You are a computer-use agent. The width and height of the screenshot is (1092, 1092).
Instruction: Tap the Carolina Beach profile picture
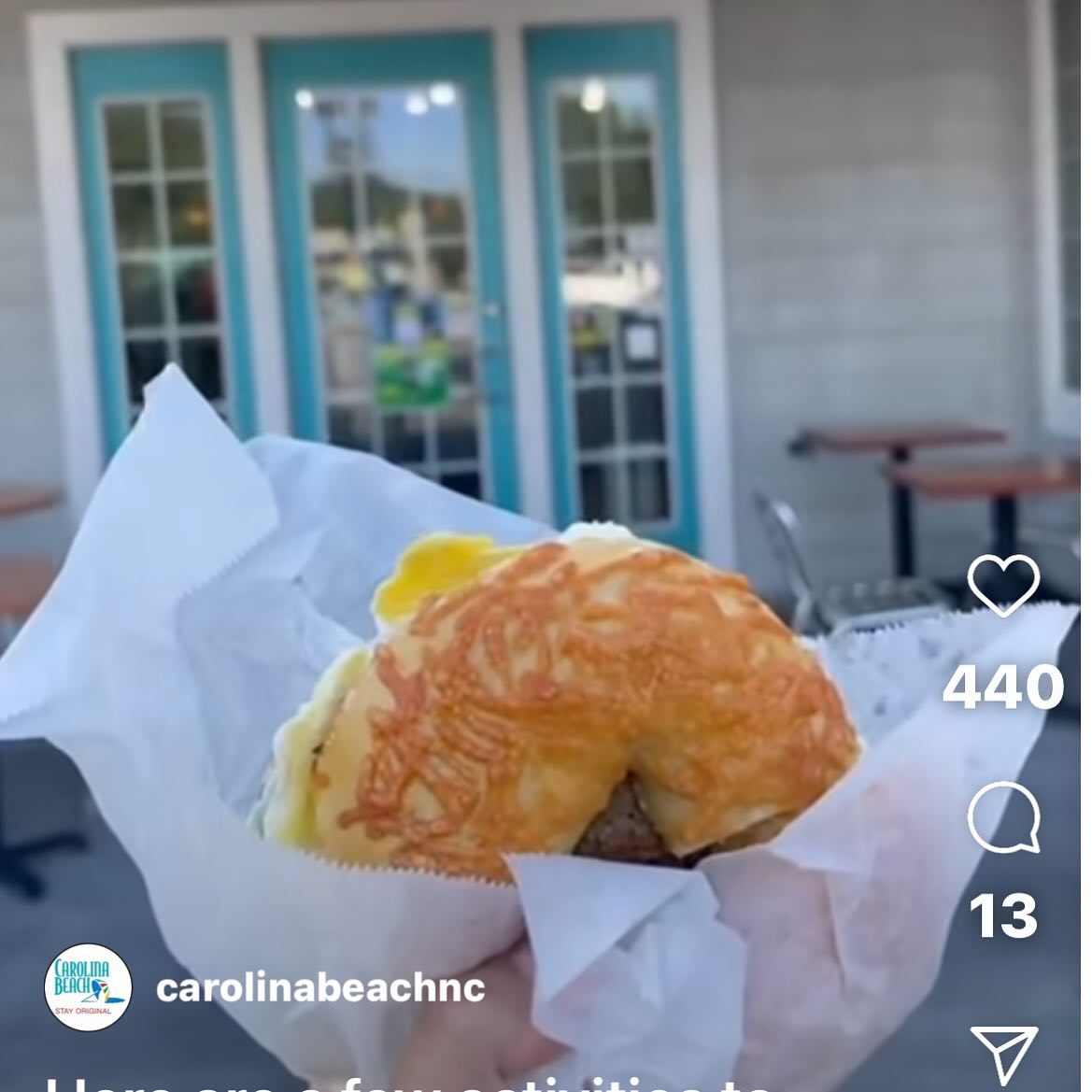87,987
